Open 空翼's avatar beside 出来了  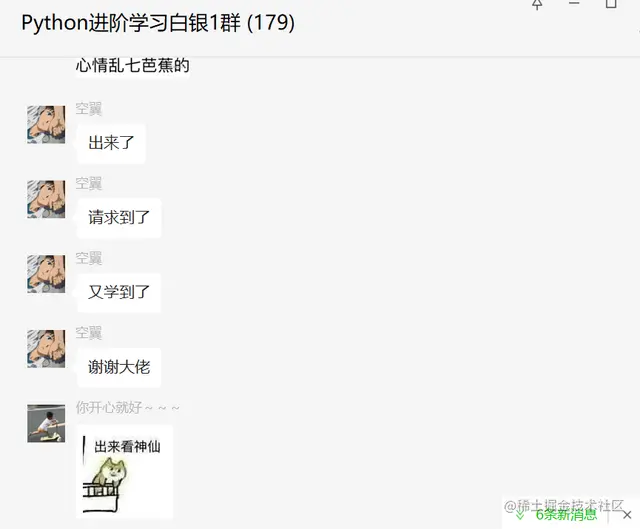coord(46,124)
